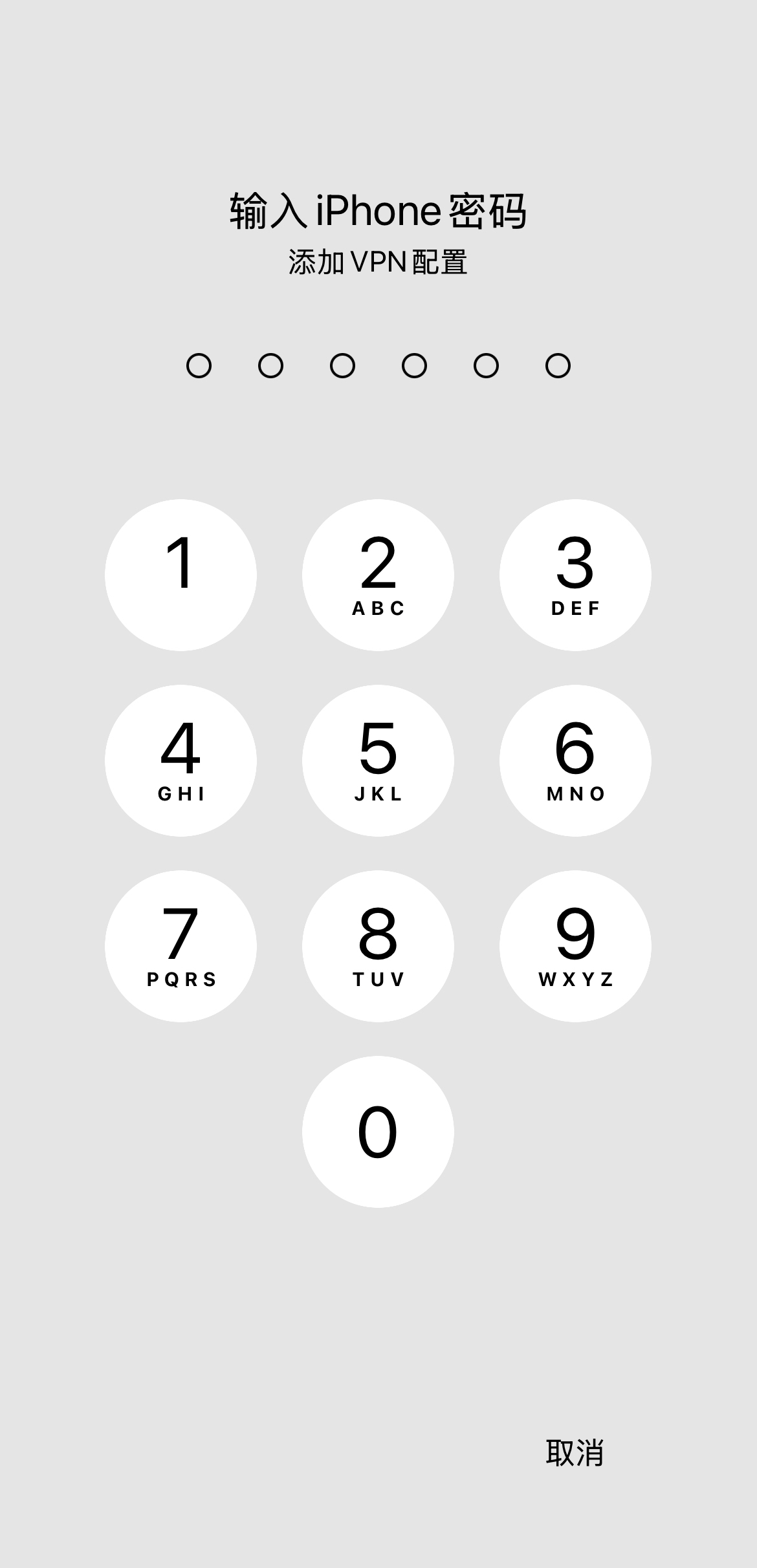Cancel passcode entry with 取消

coord(575,1453)
